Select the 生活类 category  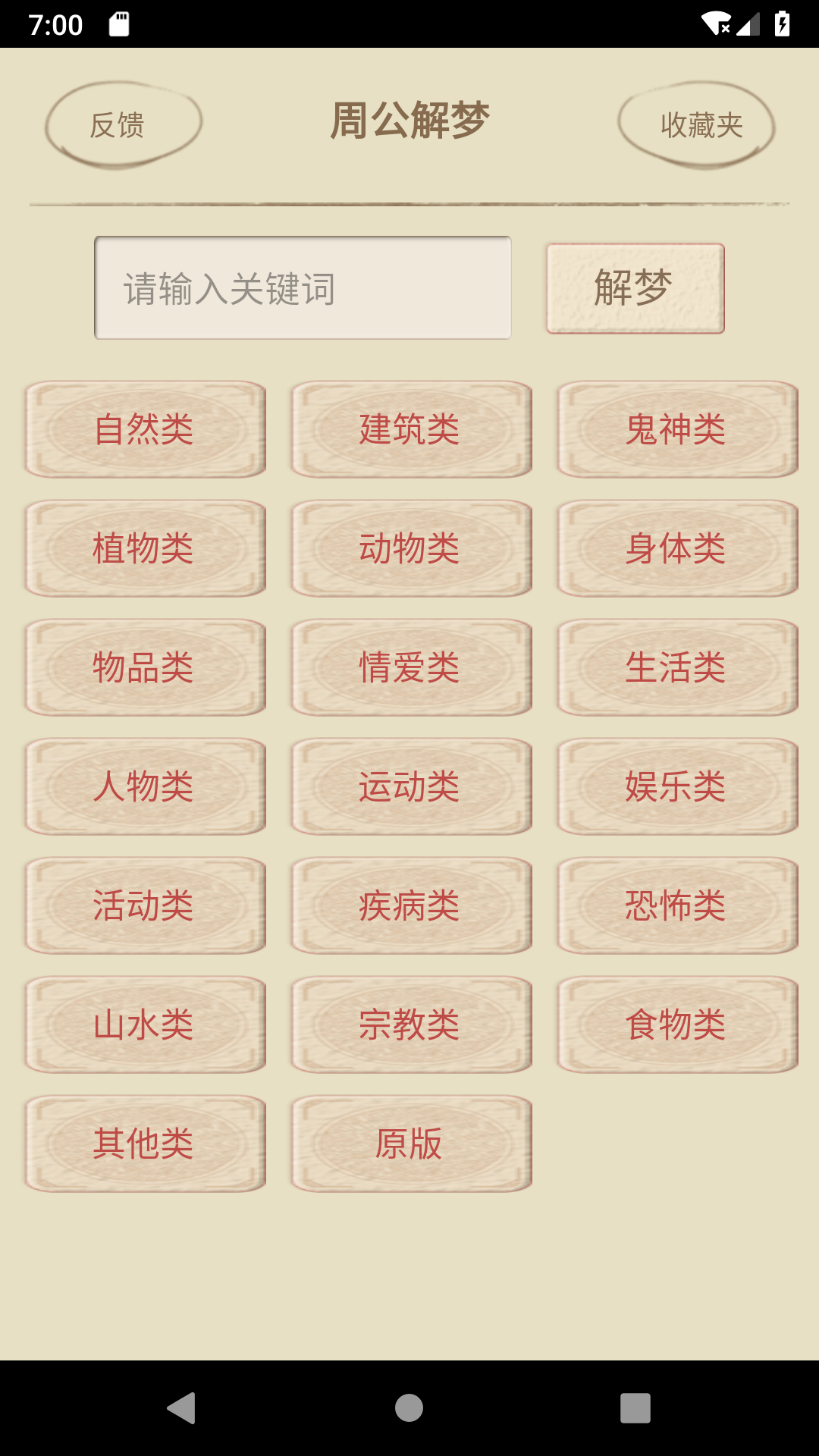point(677,667)
